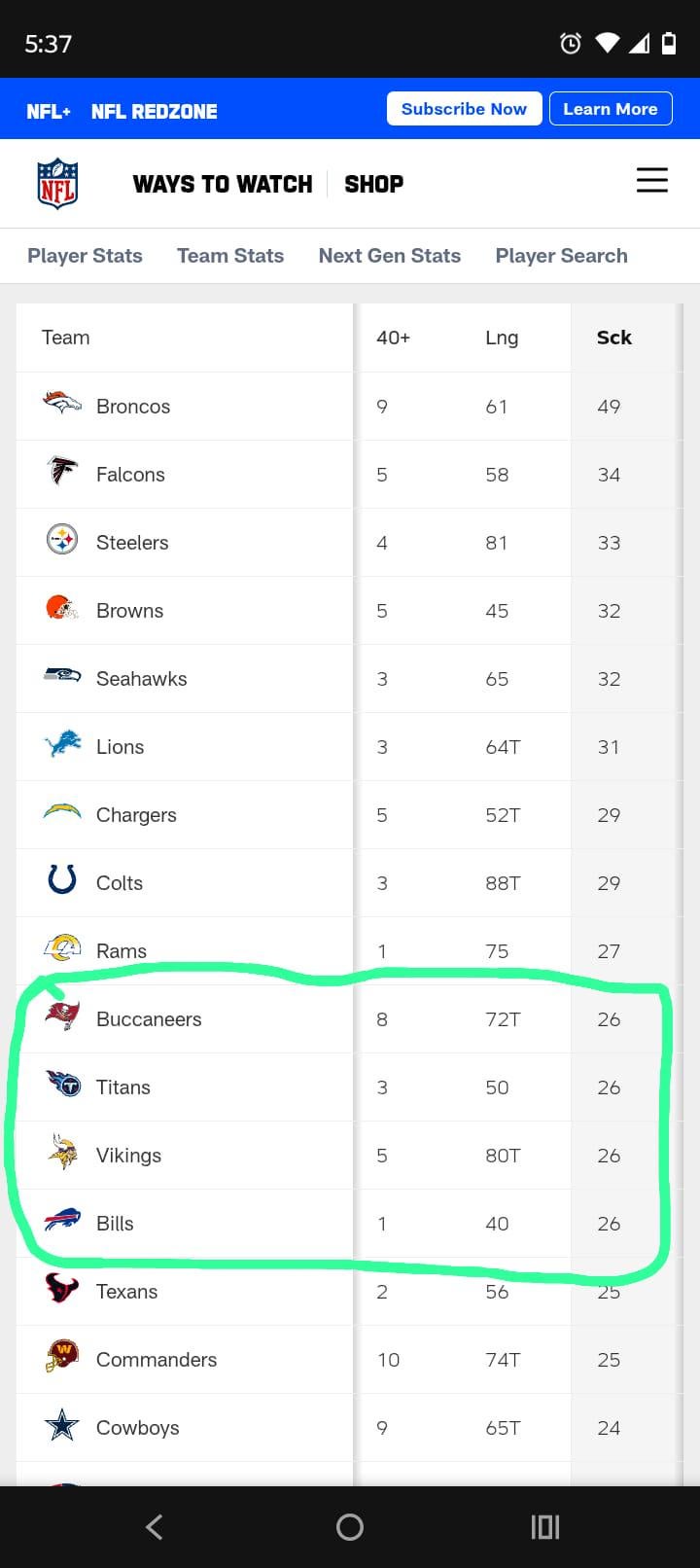Open the Buccaneers team link
The image size is (700, 1568).
click(149, 1019)
